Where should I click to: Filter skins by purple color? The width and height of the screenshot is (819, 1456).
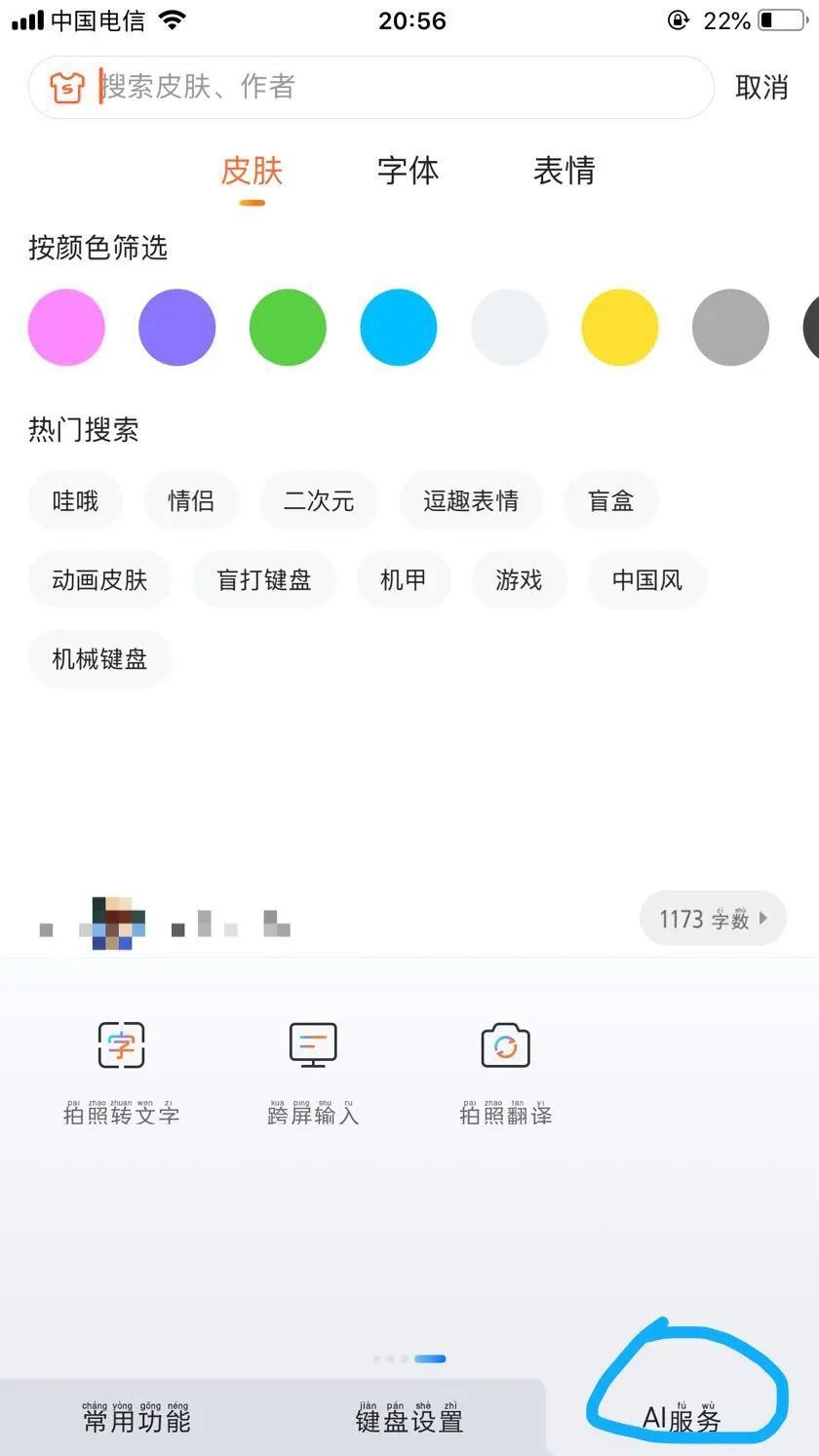(176, 328)
